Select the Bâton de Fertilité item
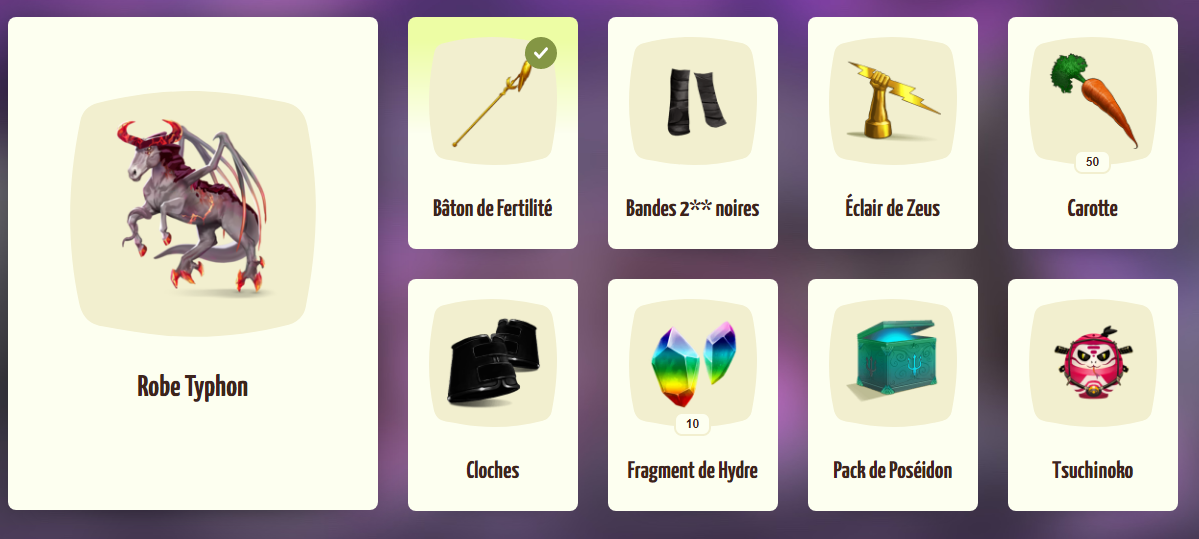This screenshot has height=539, width=1199. (492, 133)
